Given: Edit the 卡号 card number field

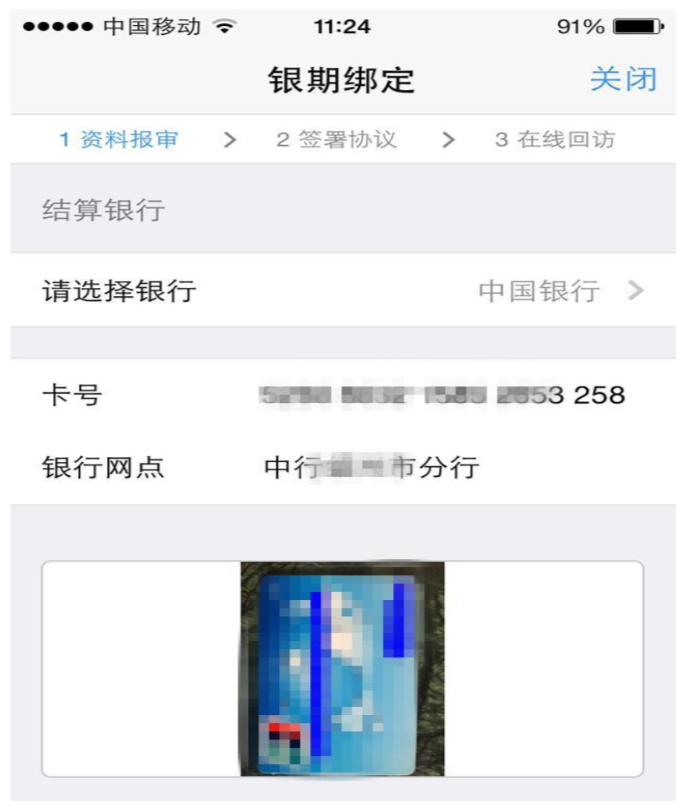Looking at the screenshot, I should click(x=440, y=395).
